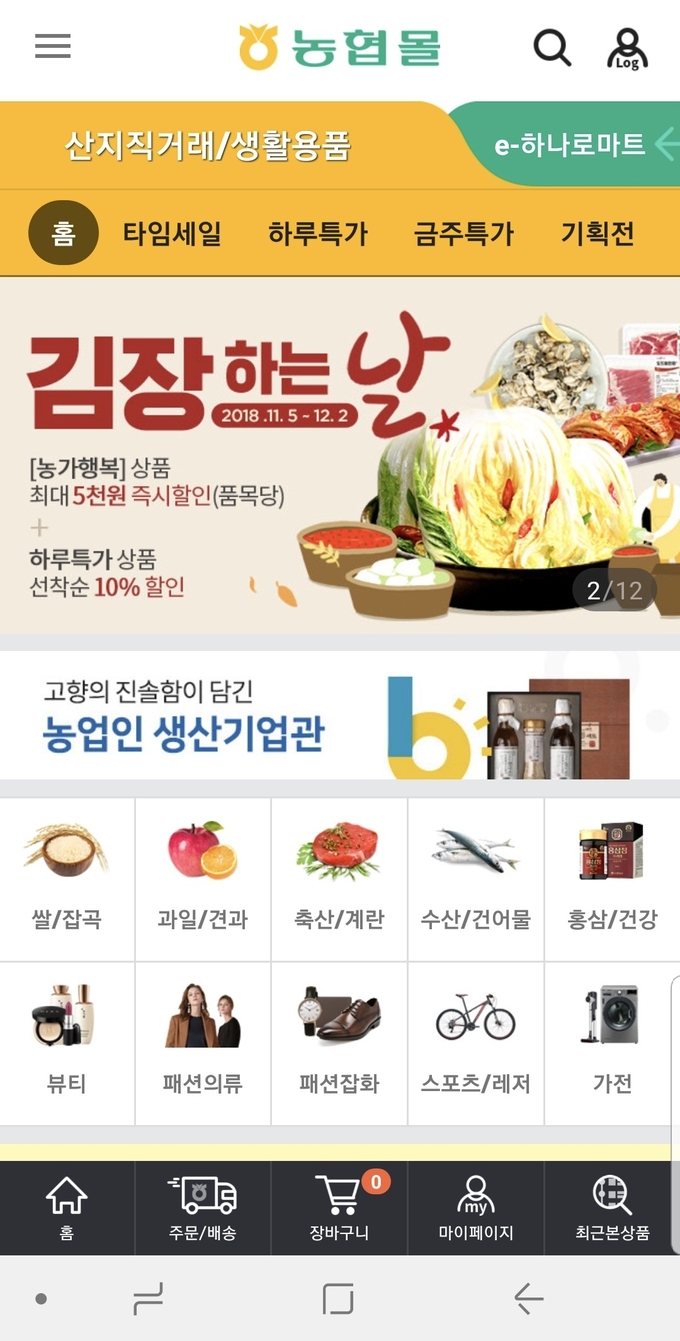The width and height of the screenshot is (680, 1341).
Task: Open the 홍삼/건강 category
Action: [612, 878]
